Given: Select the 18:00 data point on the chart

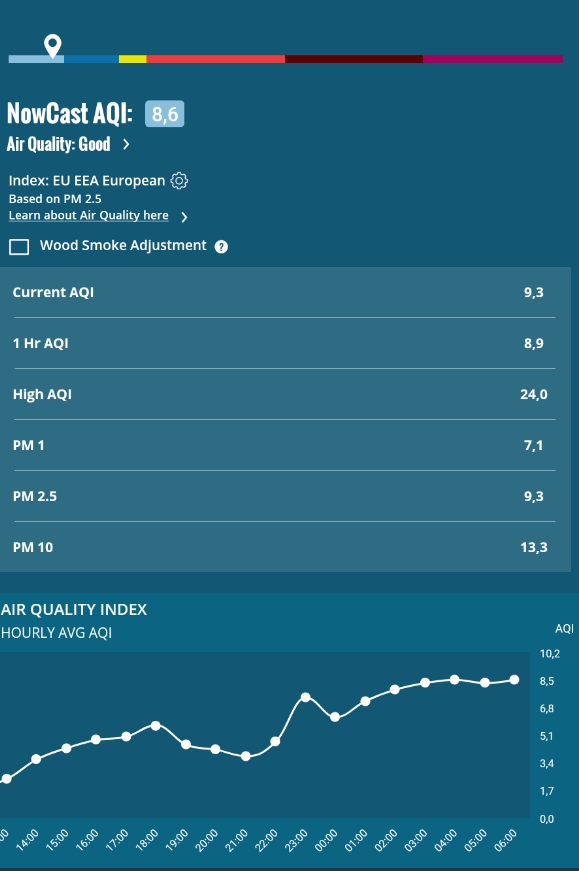Looking at the screenshot, I should pyautogui.click(x=156, y=725).
